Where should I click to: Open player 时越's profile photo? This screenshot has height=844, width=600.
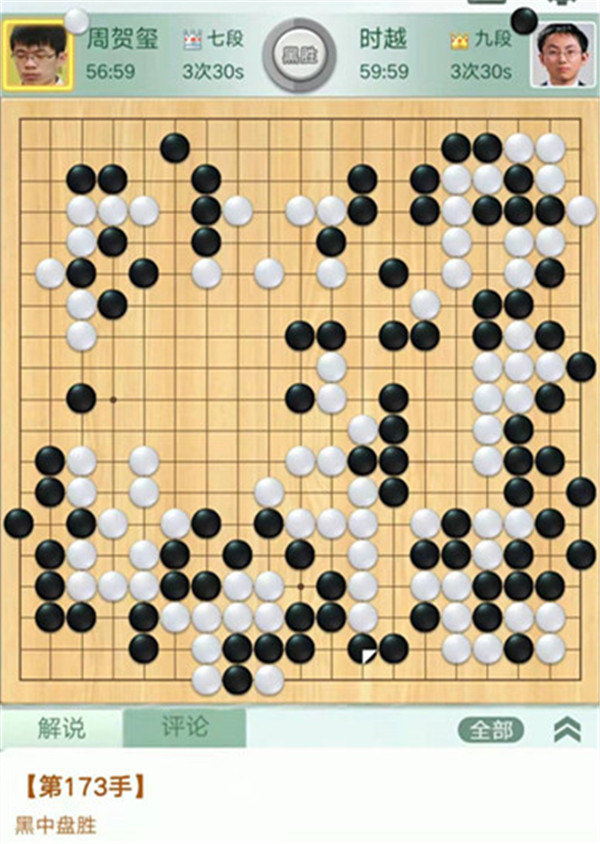click(562, 55)
